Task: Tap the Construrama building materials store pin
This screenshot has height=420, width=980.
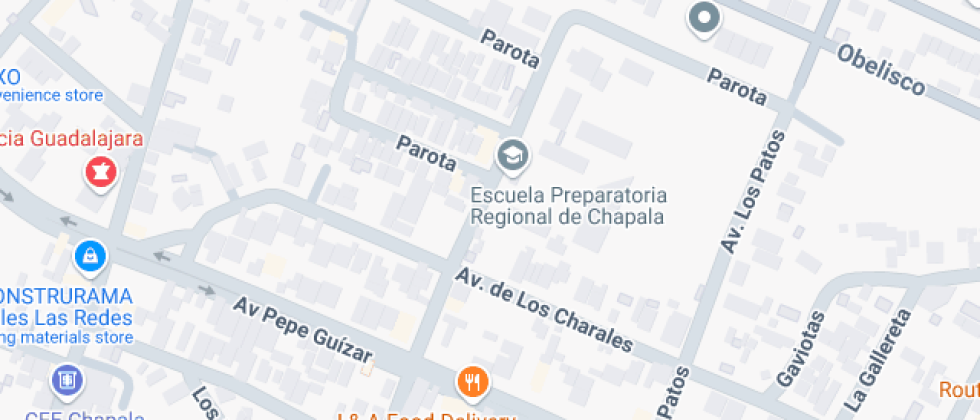Action: [91, 257]
